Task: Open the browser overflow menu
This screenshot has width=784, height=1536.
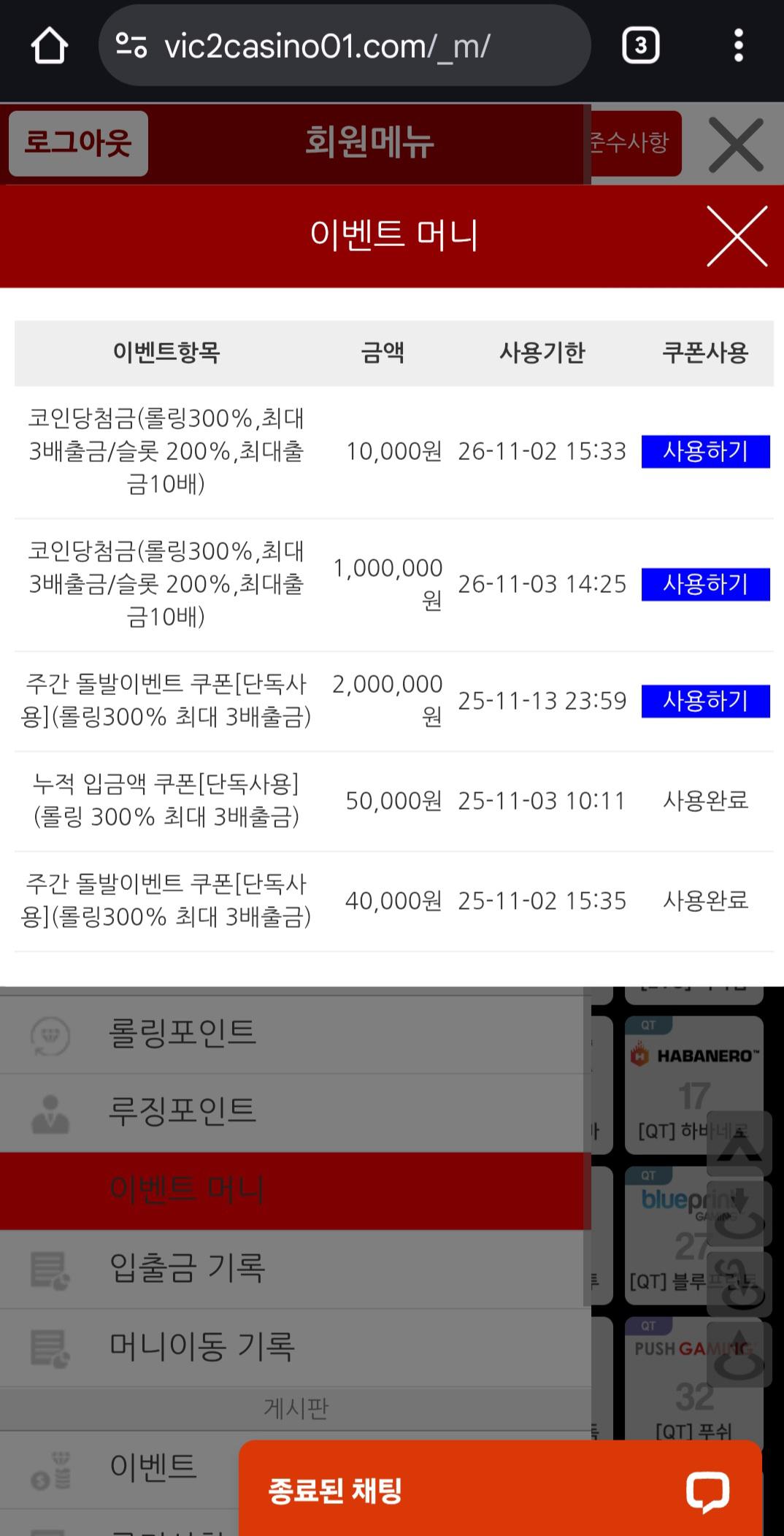Action: [738, 46]
